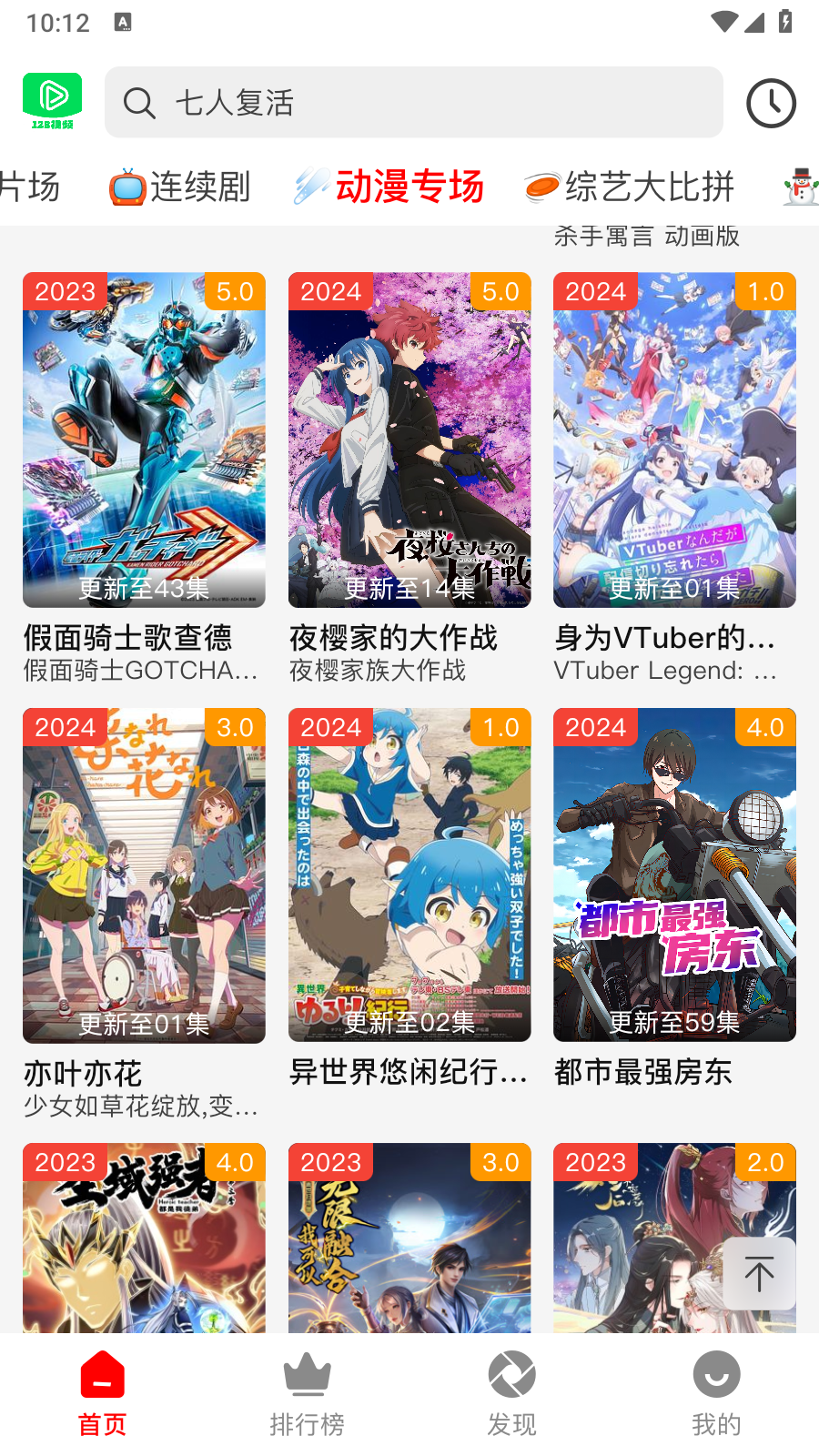Select the 动漫专场 tab

pos(389,187)
